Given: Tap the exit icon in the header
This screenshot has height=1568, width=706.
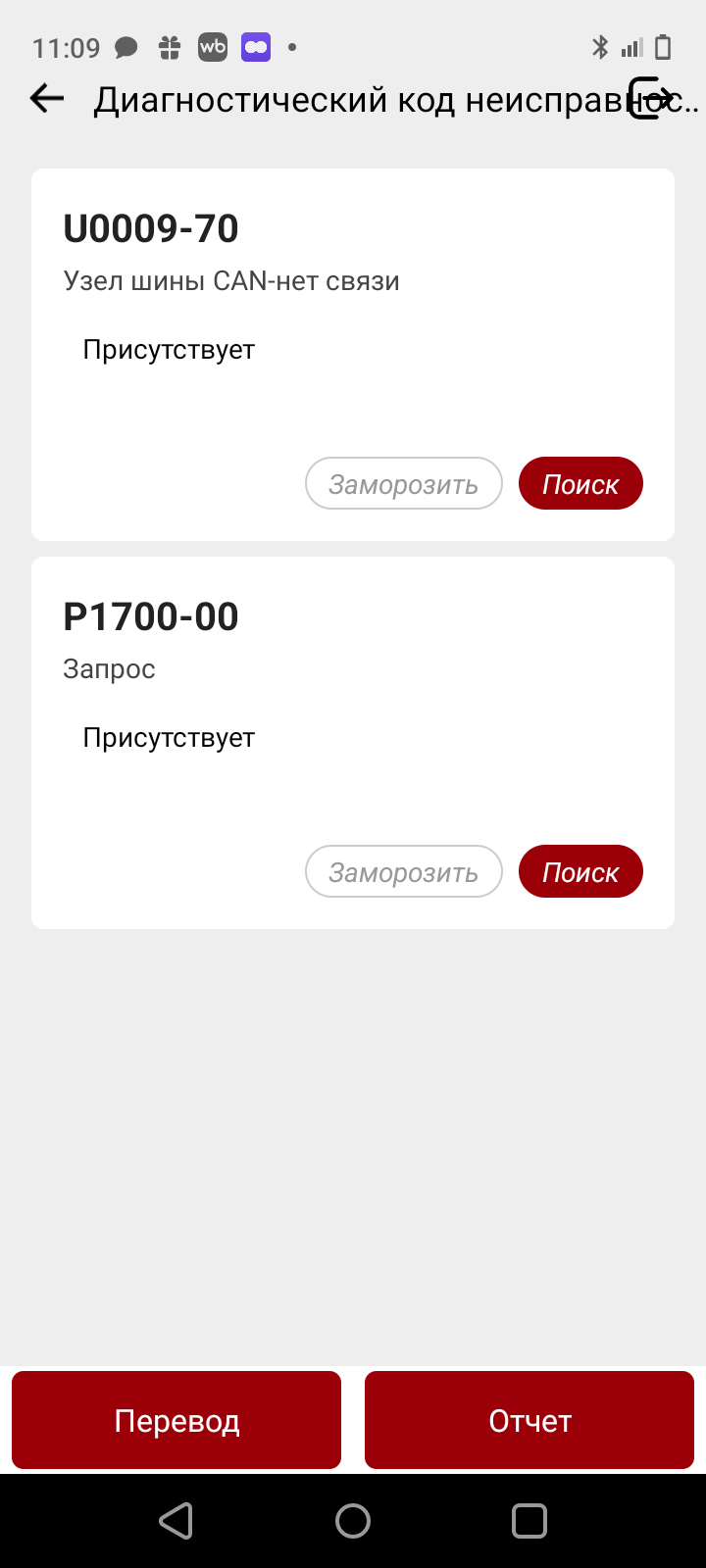Looking at the screenshot, I should pyautogui.click(x=650, y=98).
